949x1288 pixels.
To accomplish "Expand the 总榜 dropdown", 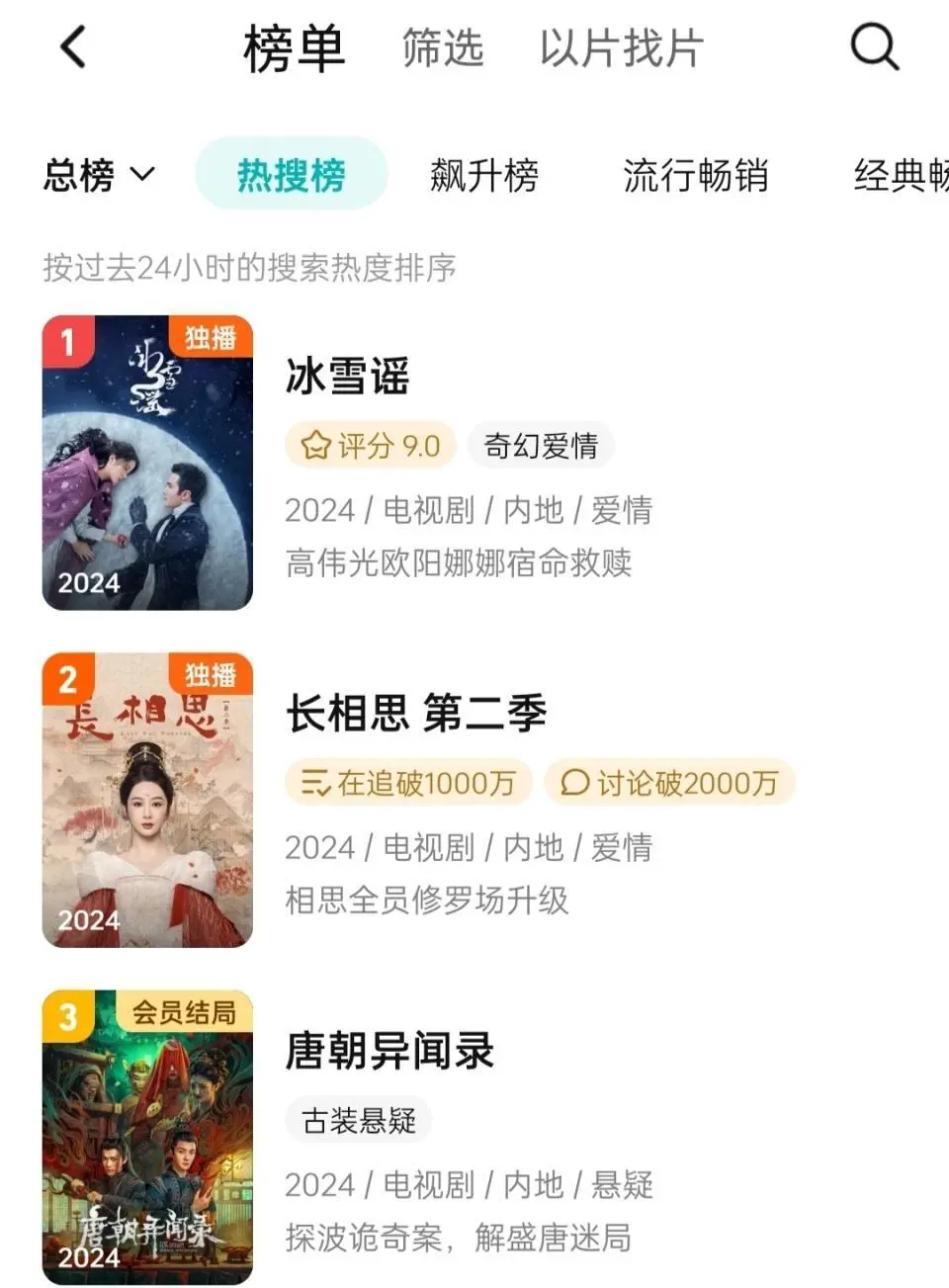I will [x=99, y=175].
